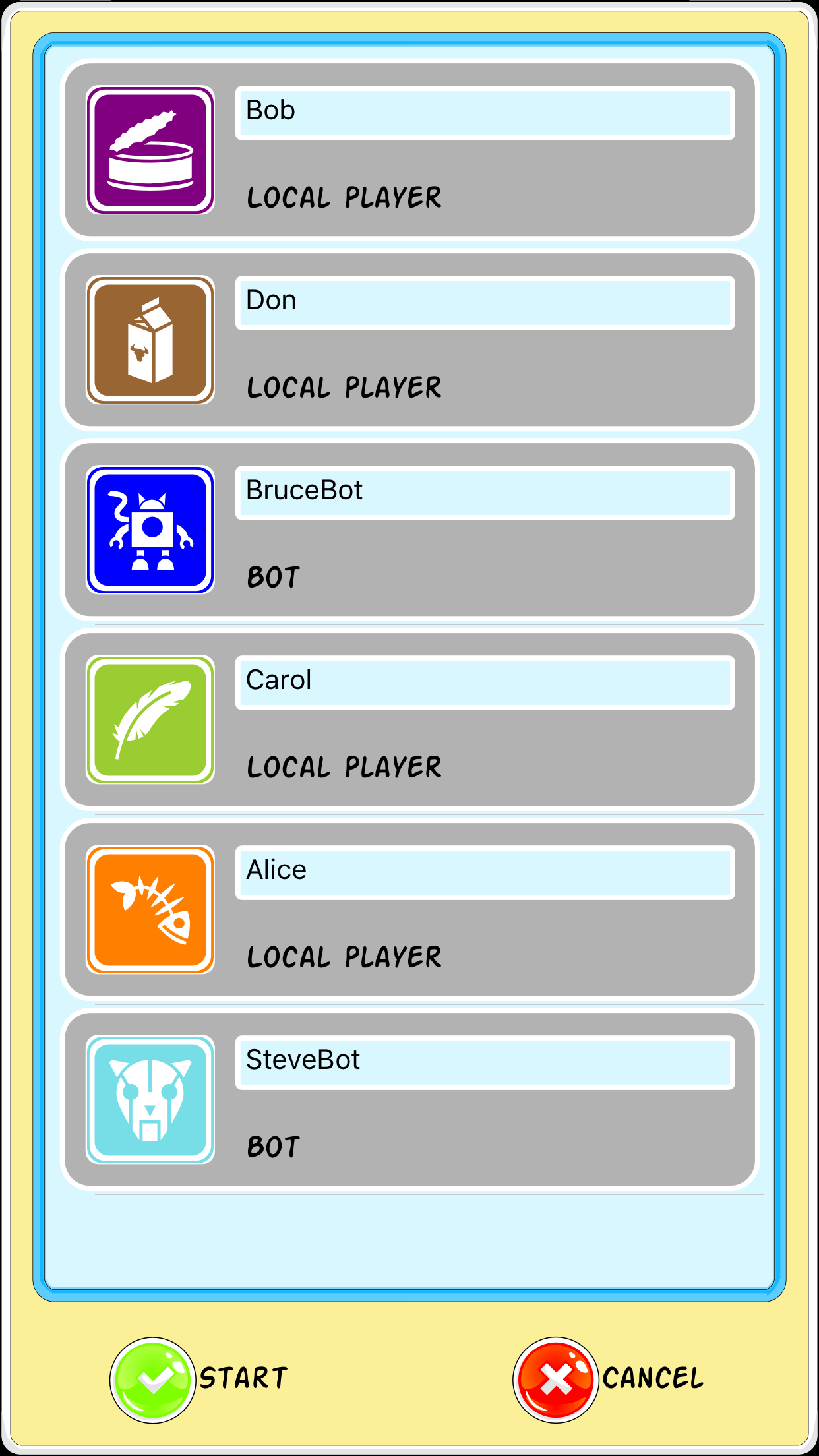Edit the Alice name field
This screenshot has width=819, height=1456.
(x=485, y=872)
